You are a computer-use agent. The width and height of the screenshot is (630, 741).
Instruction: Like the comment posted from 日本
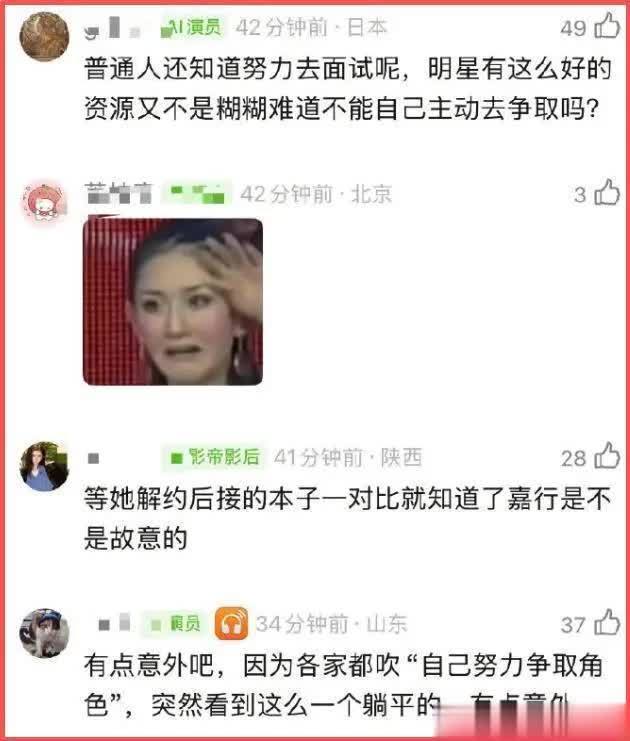607,27
